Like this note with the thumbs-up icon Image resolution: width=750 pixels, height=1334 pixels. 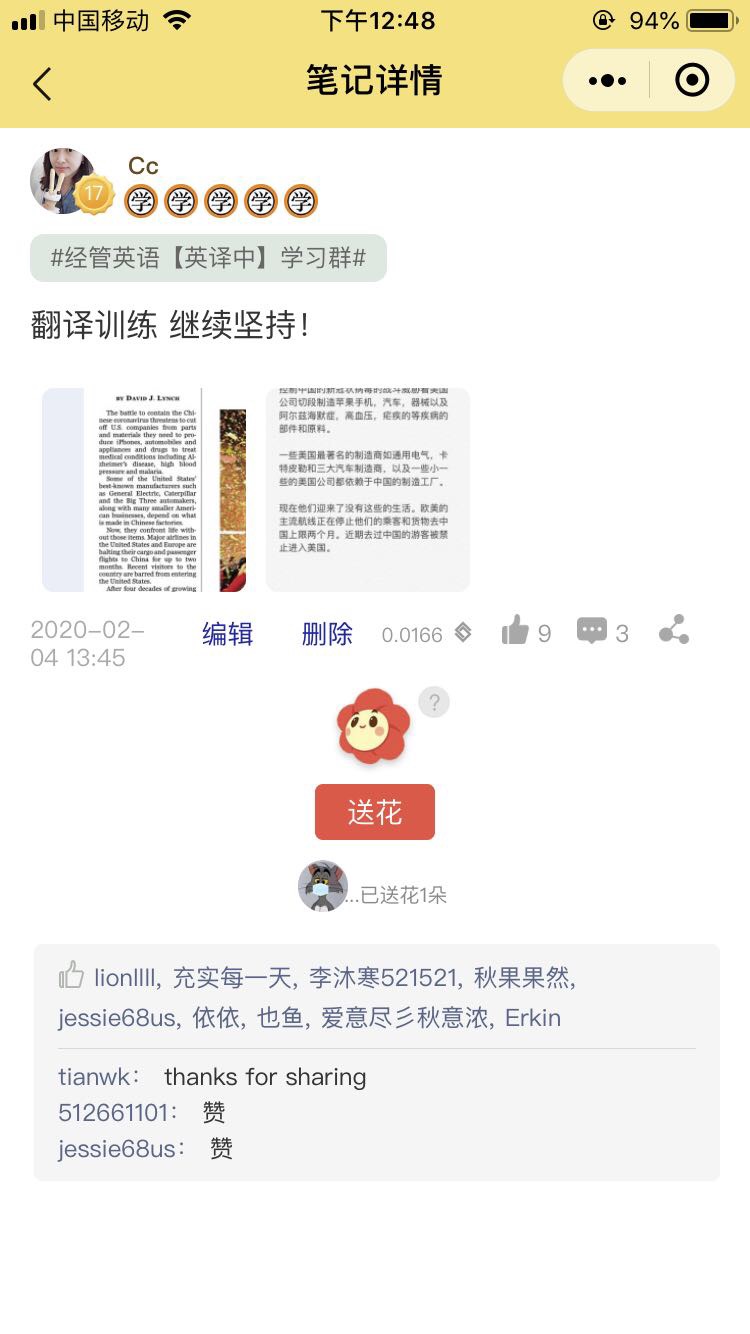pos(516,631)
